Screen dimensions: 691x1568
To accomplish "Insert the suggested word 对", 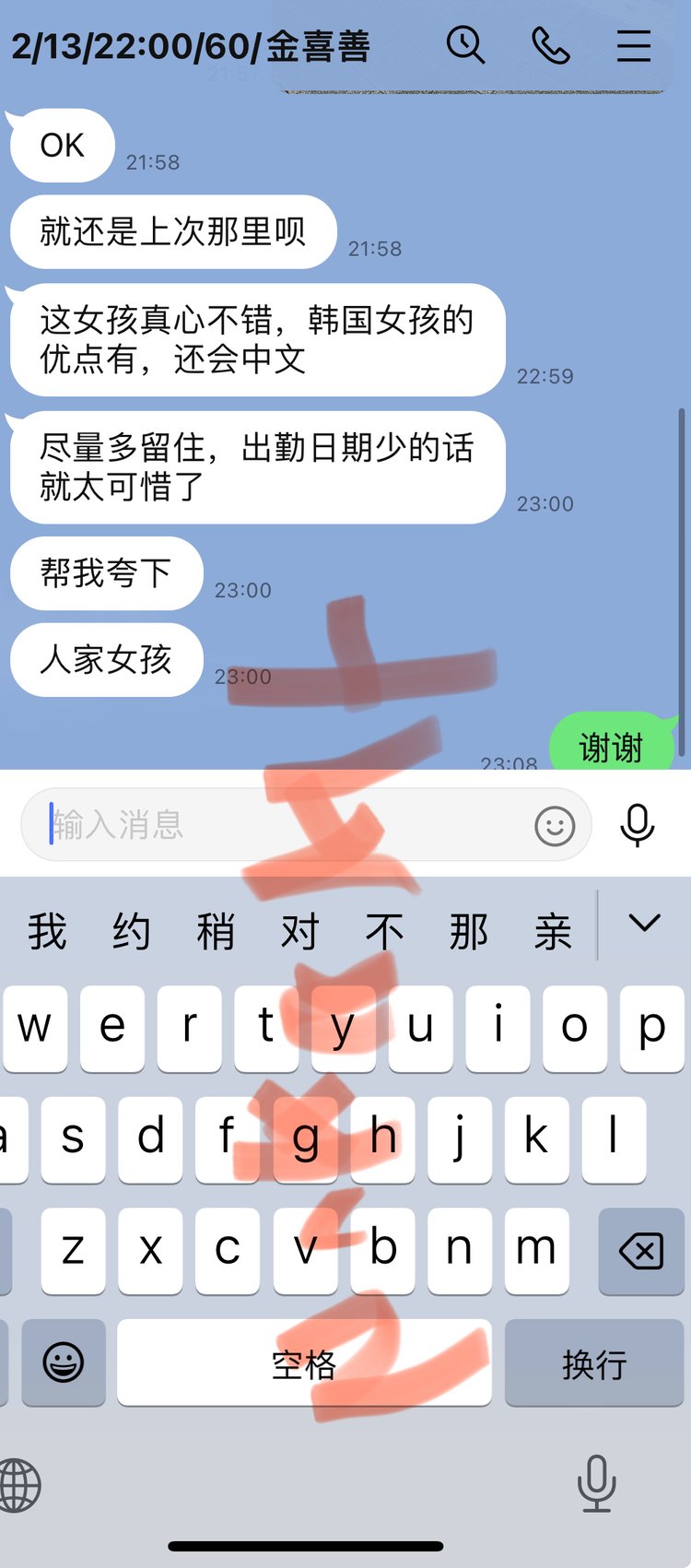I will click(x=300, y=931).
